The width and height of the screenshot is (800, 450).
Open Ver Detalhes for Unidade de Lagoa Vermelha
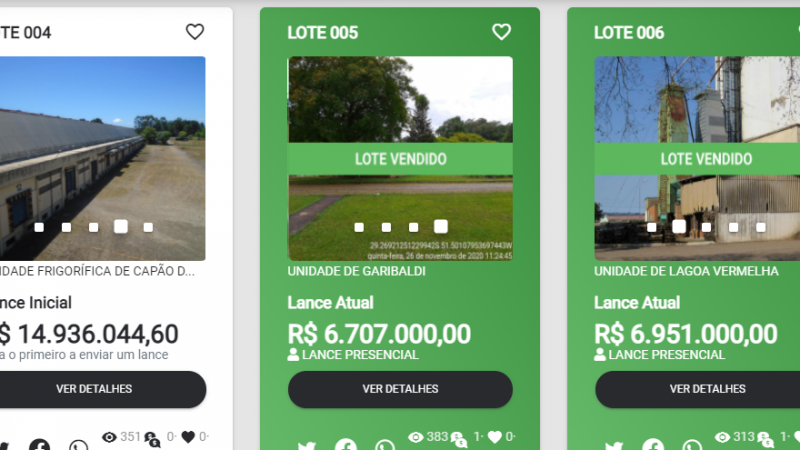[707, 389]
